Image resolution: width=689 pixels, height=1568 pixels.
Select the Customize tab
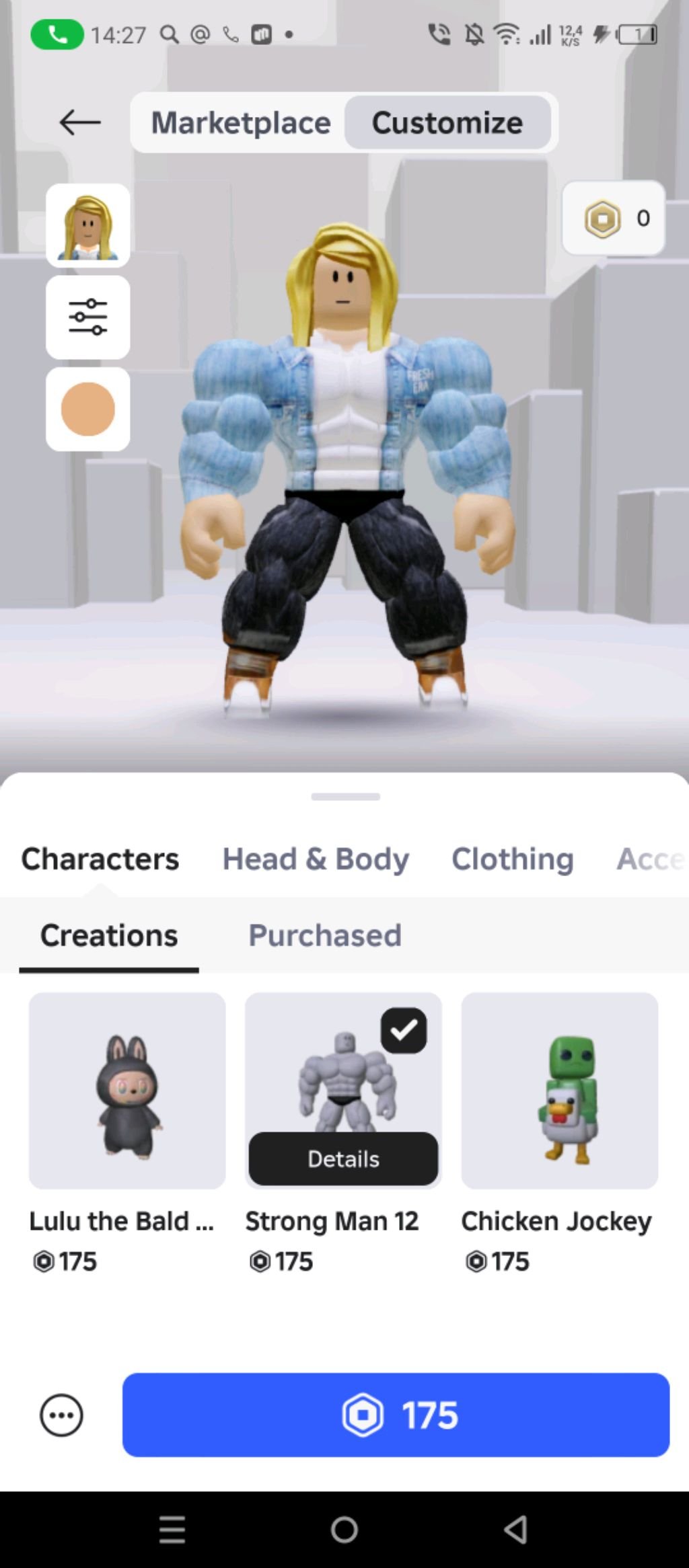coord(447,122)
